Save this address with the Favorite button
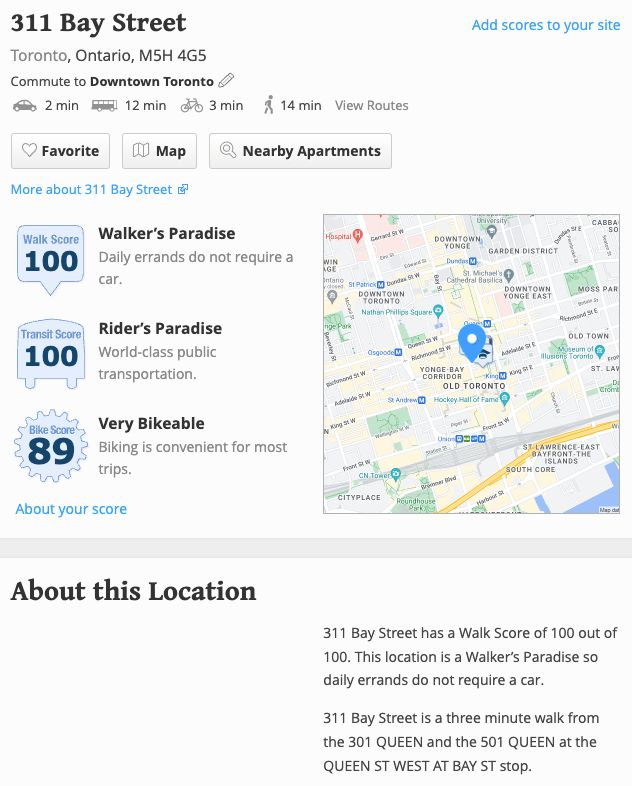The image size is (632, 786). click(x=60, y=151)
